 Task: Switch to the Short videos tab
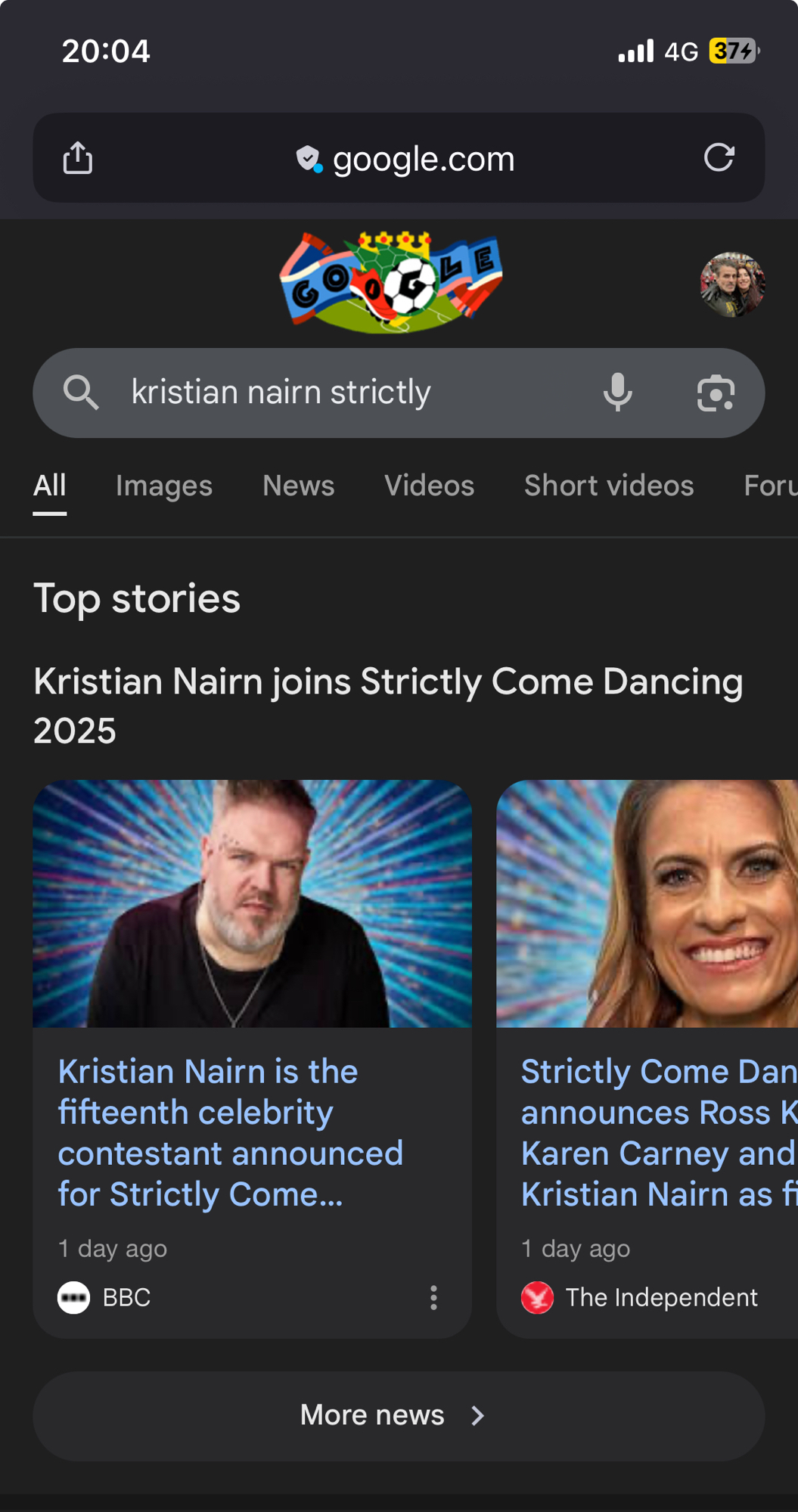(608, 486)
